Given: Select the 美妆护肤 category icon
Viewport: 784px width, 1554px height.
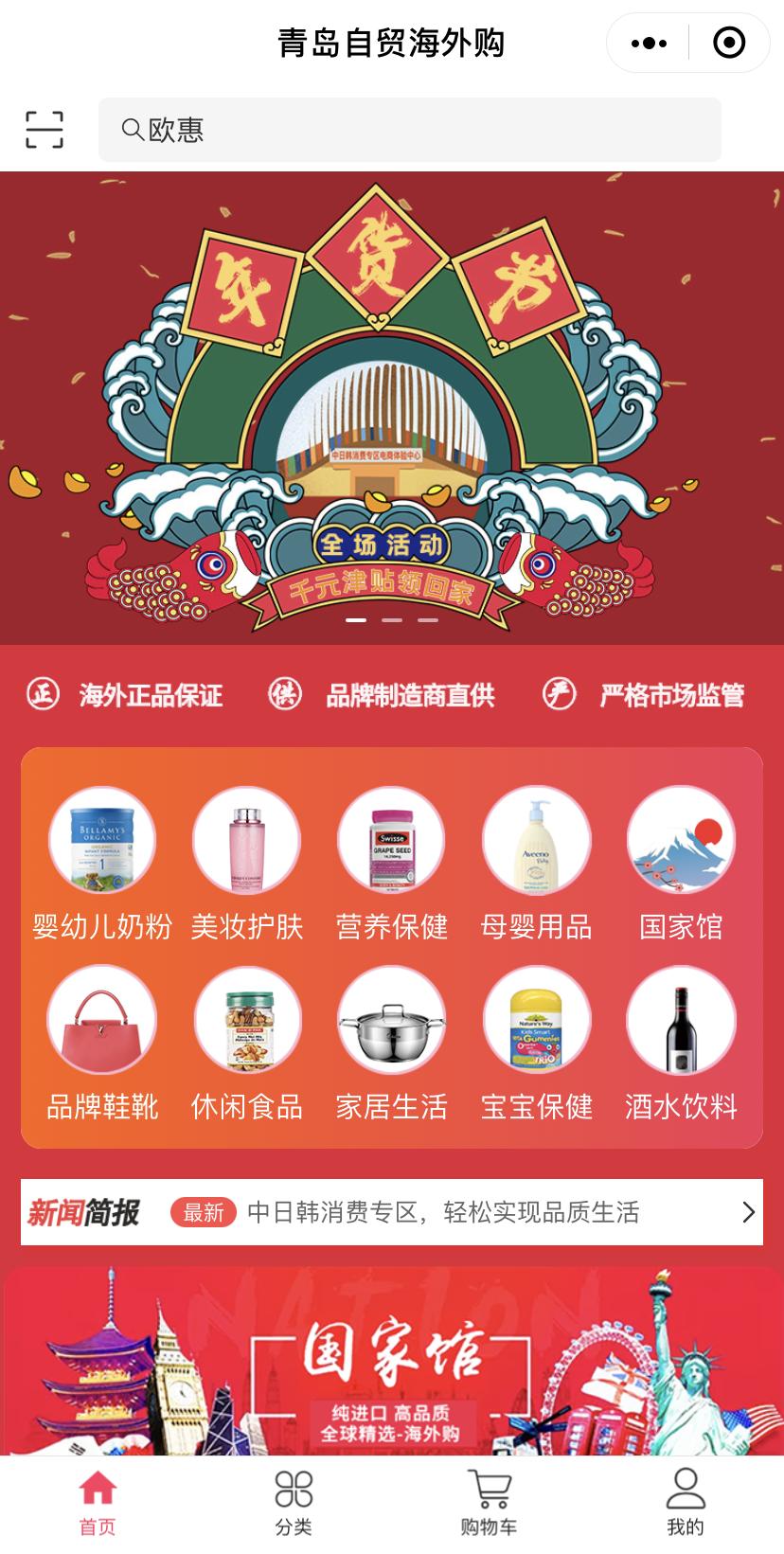Looking at the screenshot, I should [246, 839].
